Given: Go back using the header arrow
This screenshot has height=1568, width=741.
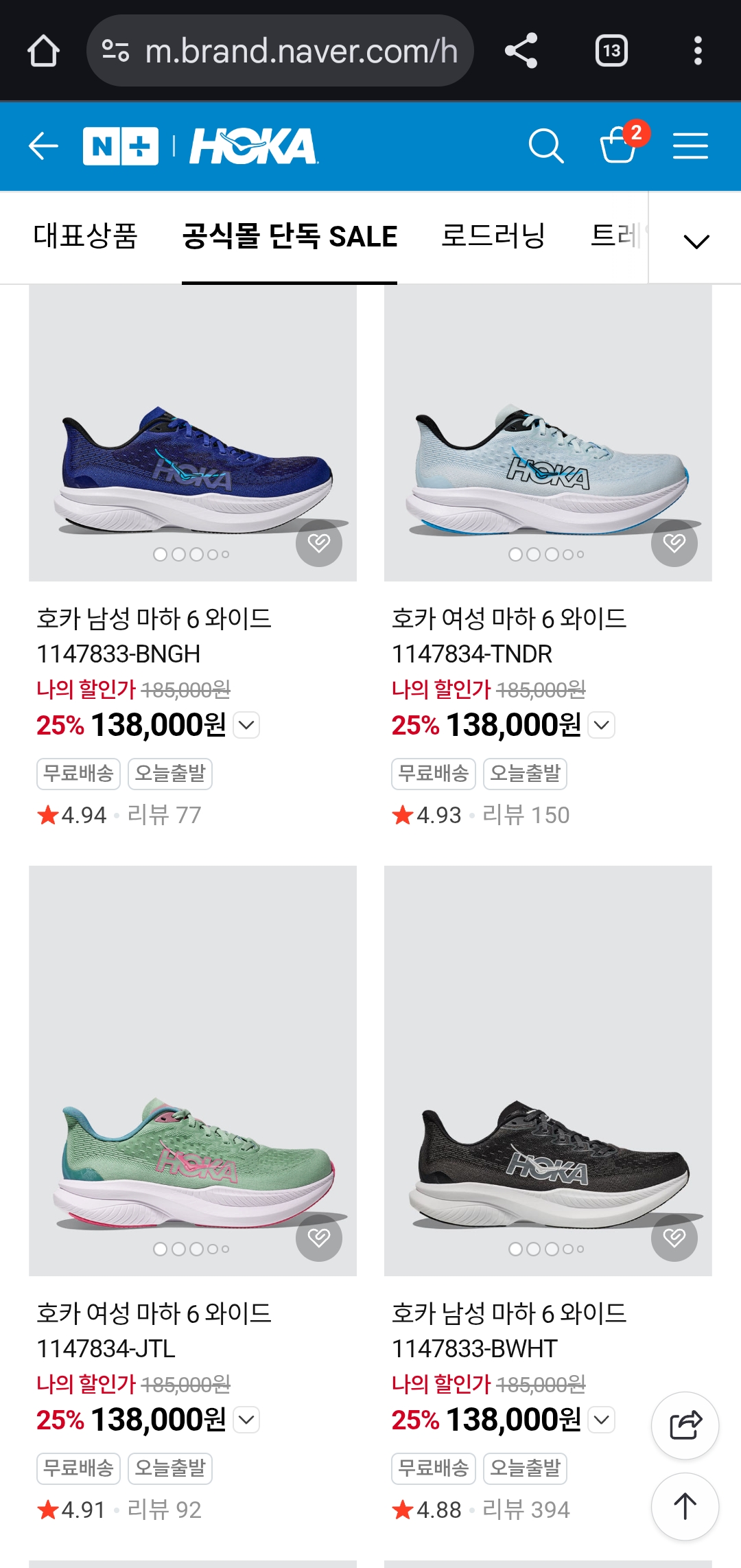Looking at the screenshot, I should click(43, 146).
